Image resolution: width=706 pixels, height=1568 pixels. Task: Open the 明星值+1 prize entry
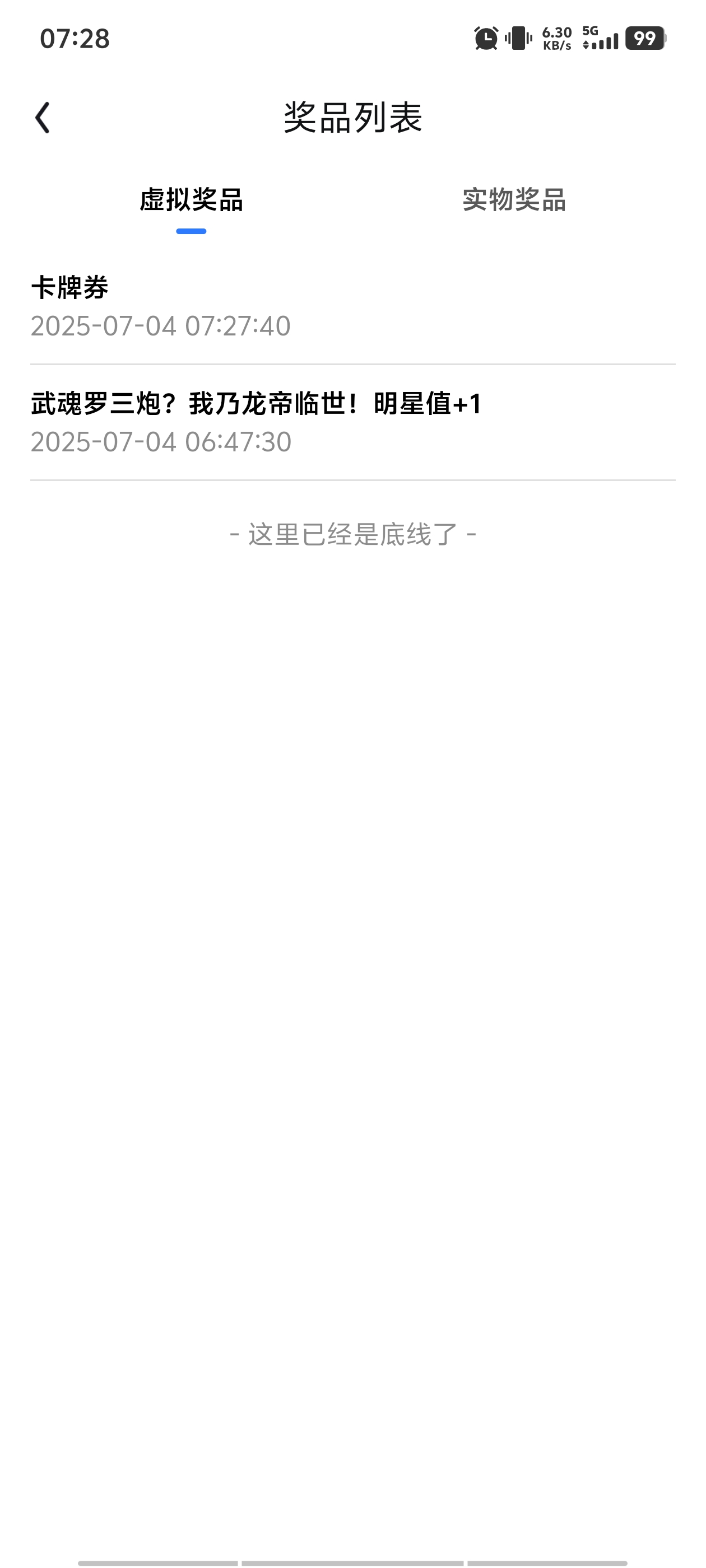click(x=352, y=422)
